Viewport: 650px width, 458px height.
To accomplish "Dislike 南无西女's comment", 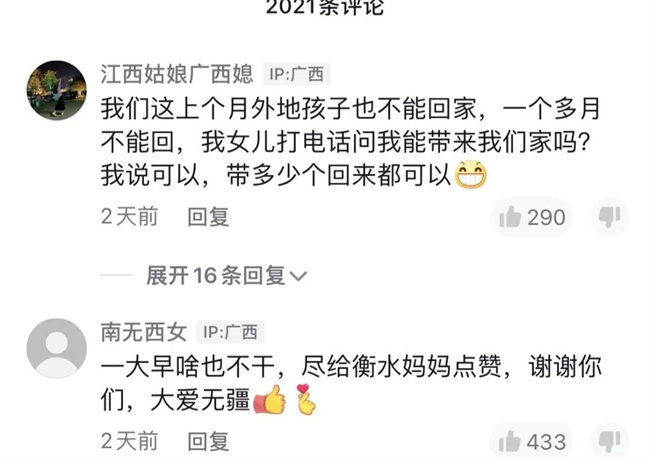I will pyautogui.click(x=609, y=440).
